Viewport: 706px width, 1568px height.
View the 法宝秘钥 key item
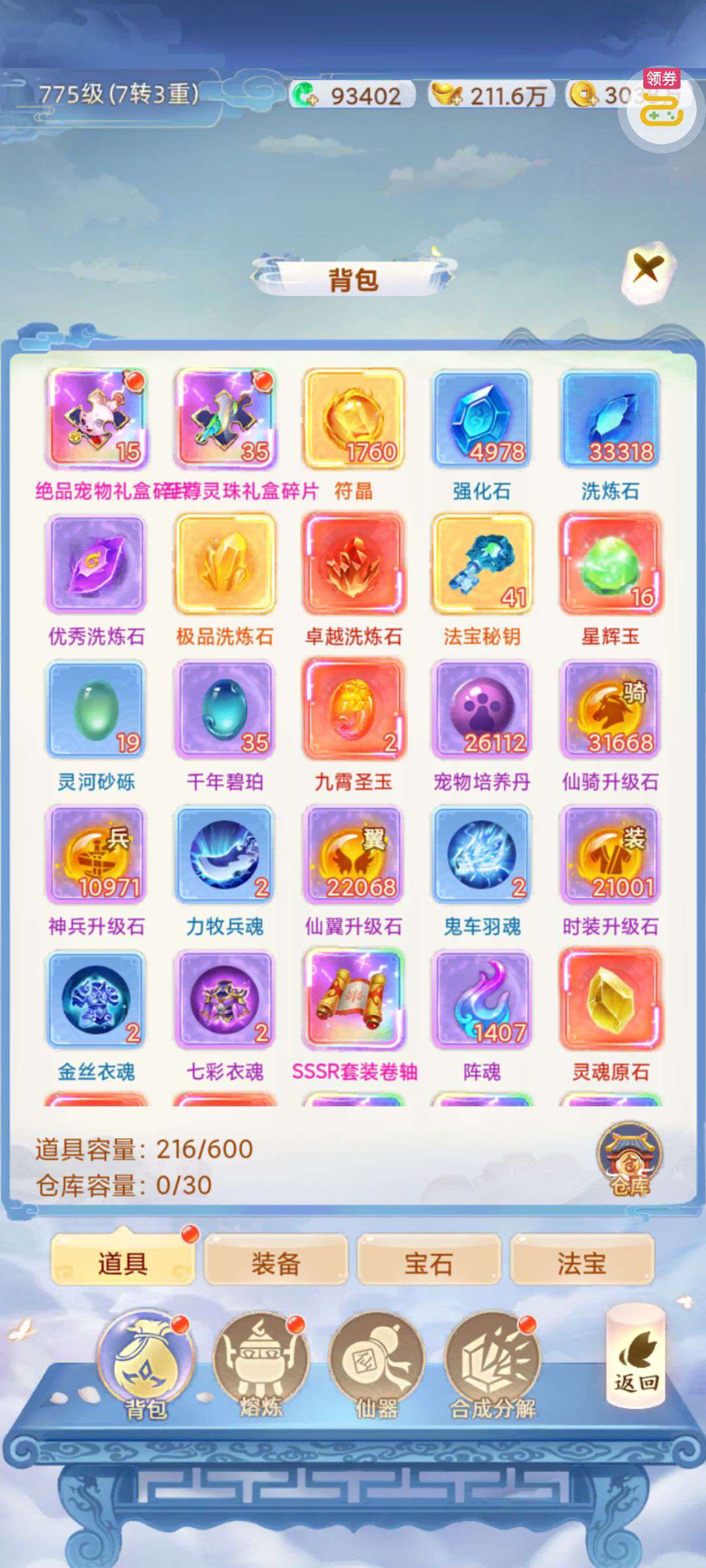point(482,564)
